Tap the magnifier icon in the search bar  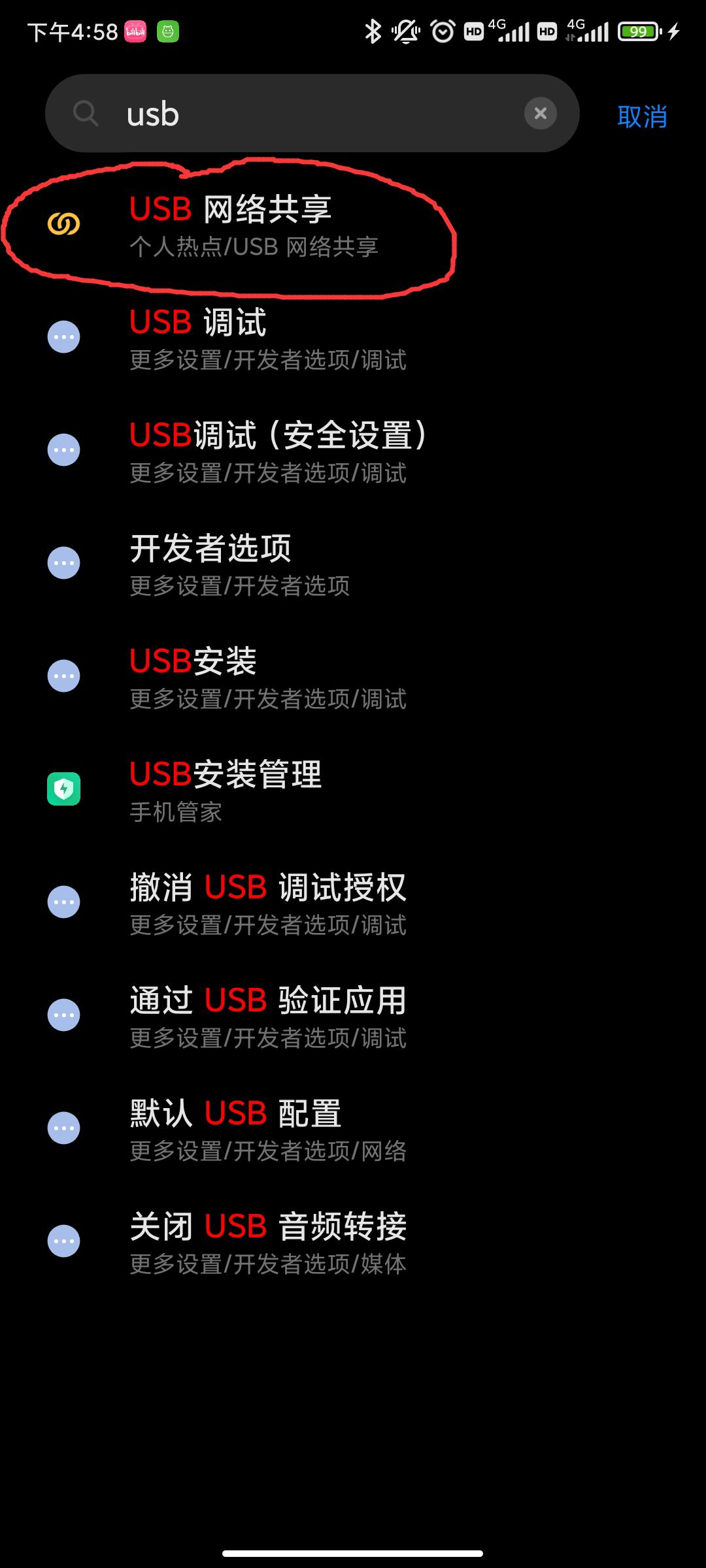(87, 113)
